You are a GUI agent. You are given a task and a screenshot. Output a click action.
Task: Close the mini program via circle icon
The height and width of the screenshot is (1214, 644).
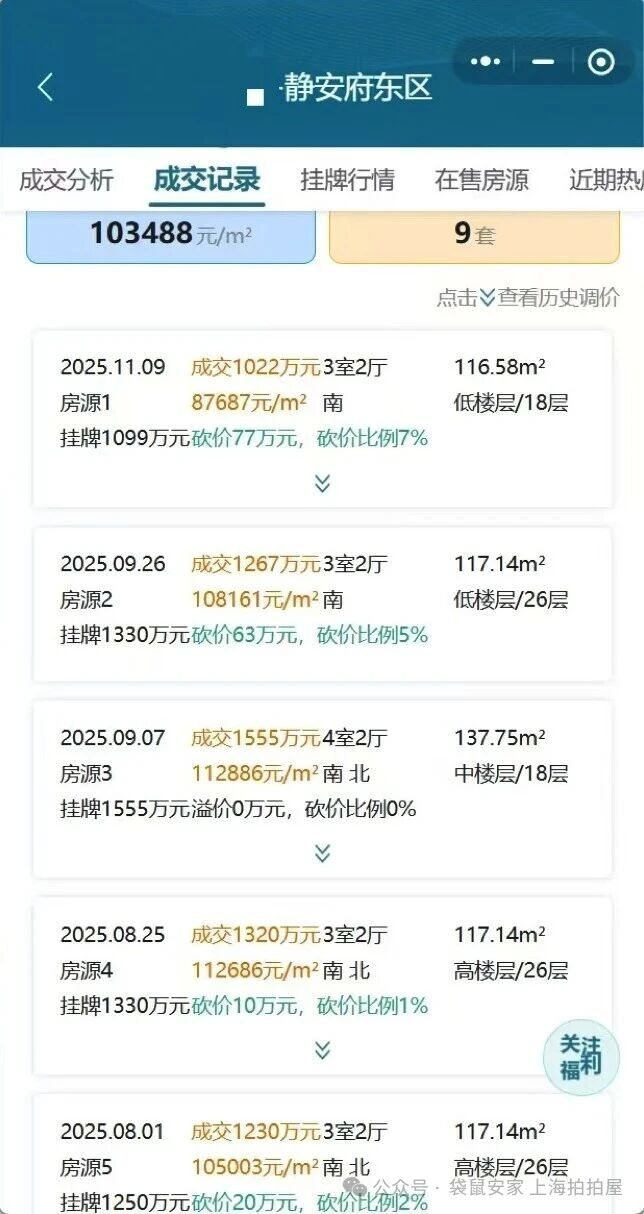click(601, 62)
